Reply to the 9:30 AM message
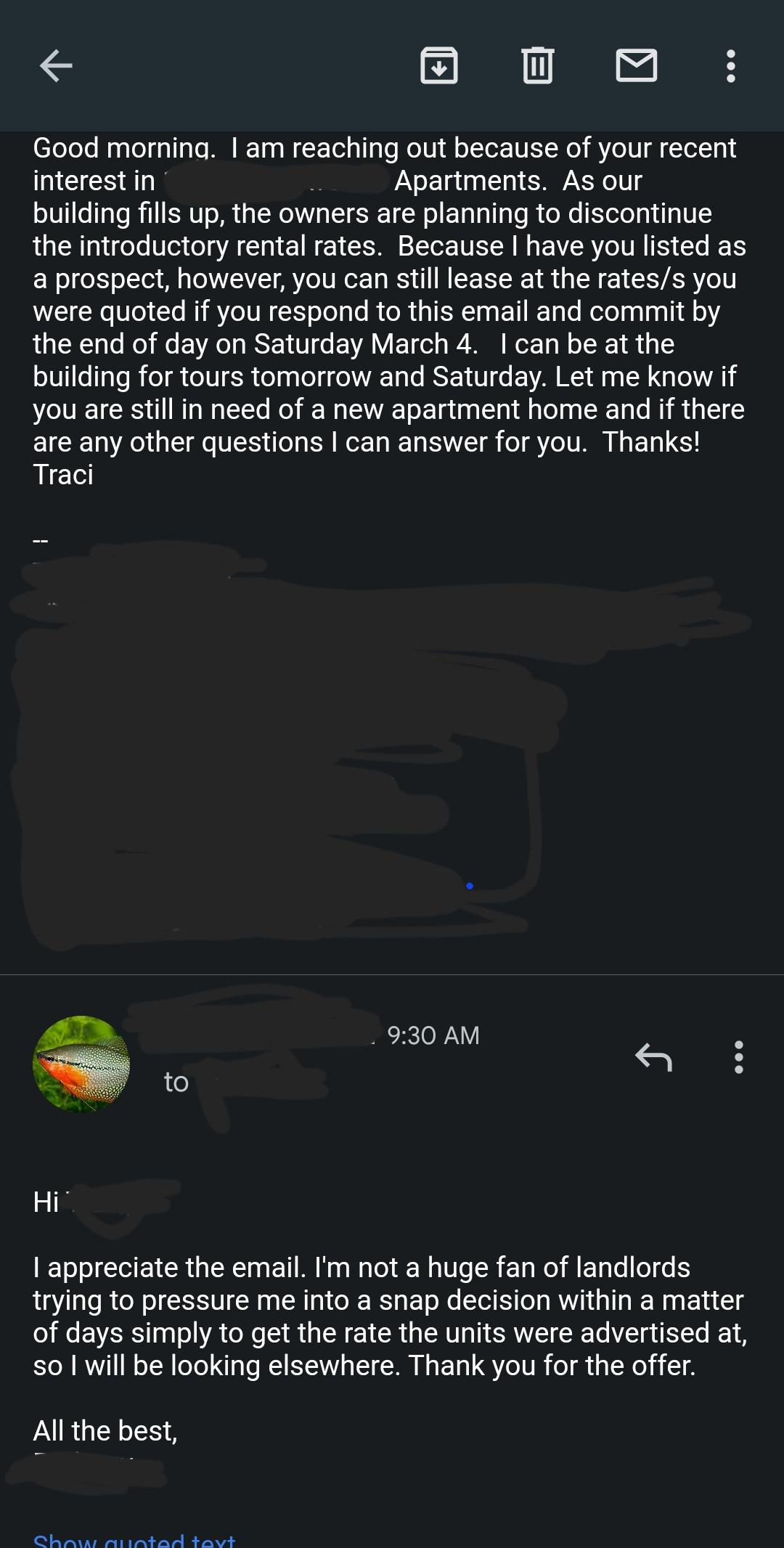The width and height of the screenshot is (784, 1548). point(653,1057)
